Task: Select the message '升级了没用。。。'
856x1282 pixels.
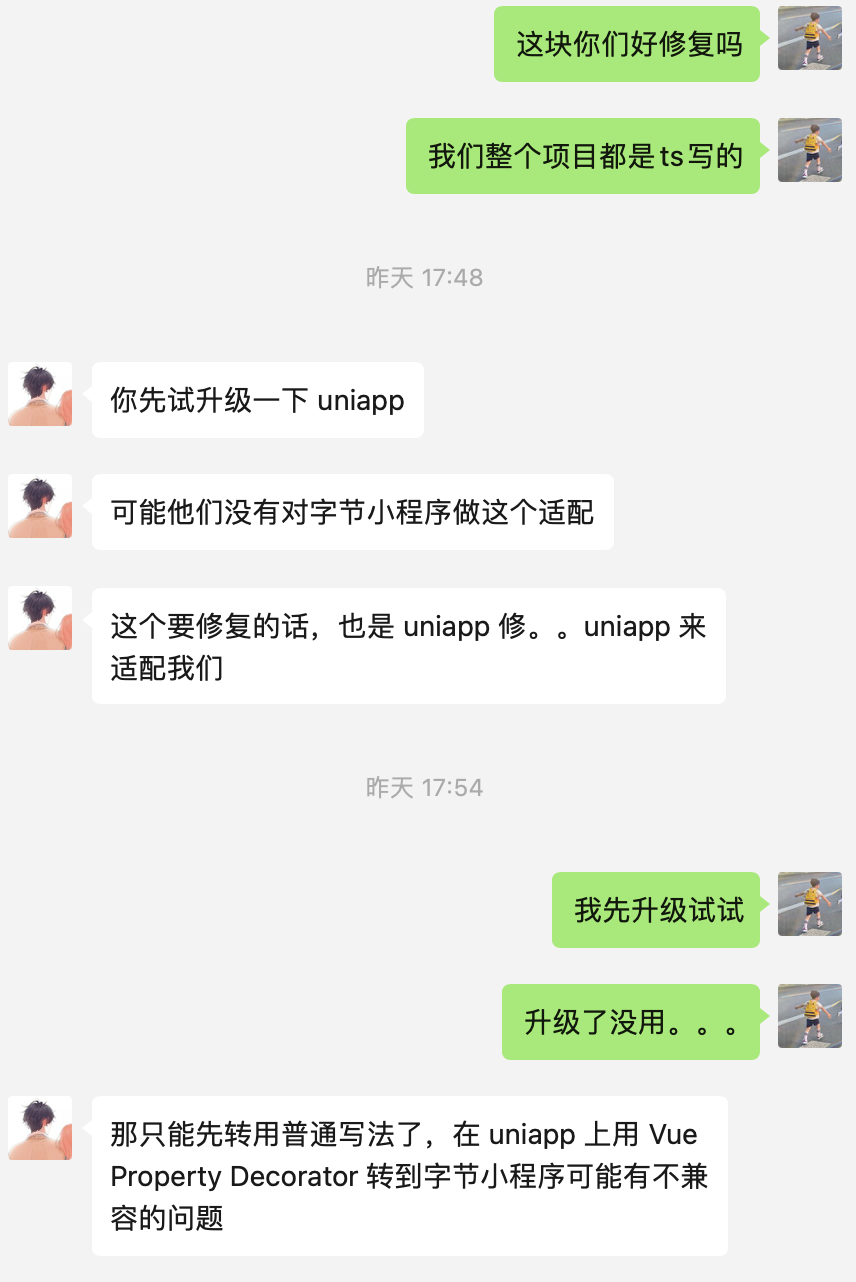Action: click(x=631, y=1022)
